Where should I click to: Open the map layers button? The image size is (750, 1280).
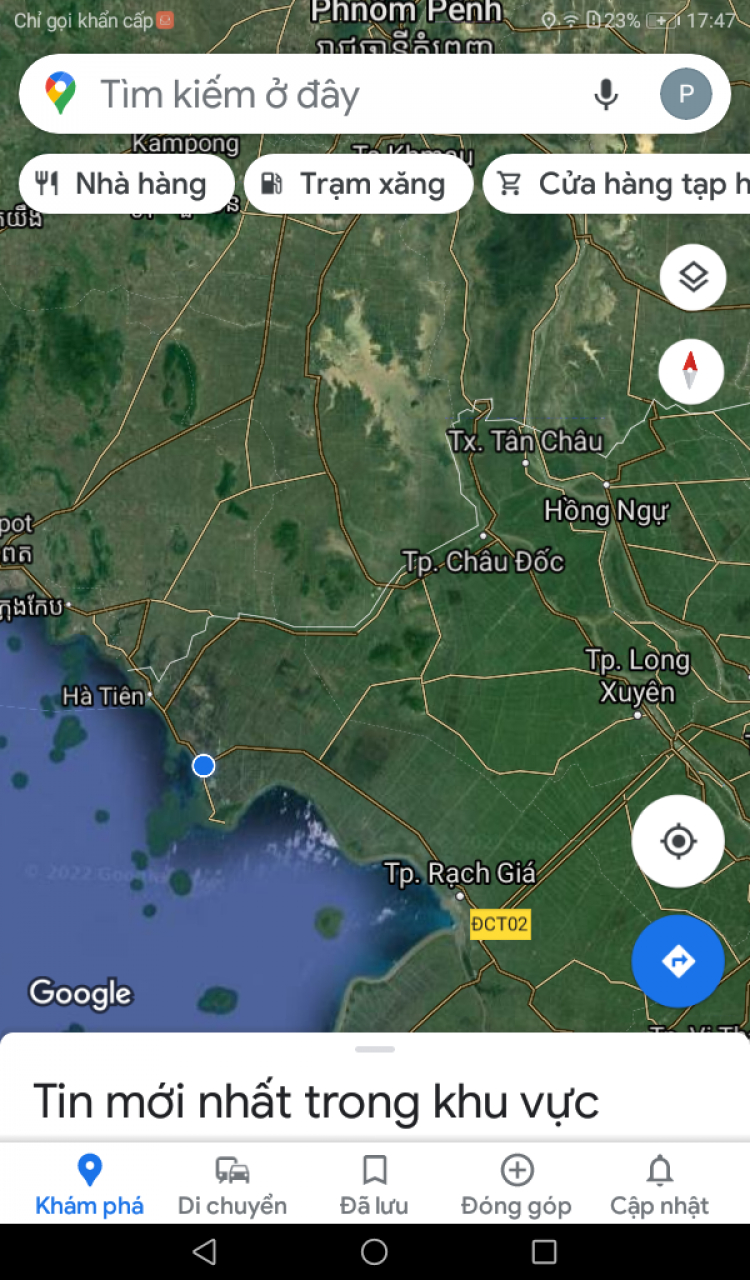coord(693,277)
